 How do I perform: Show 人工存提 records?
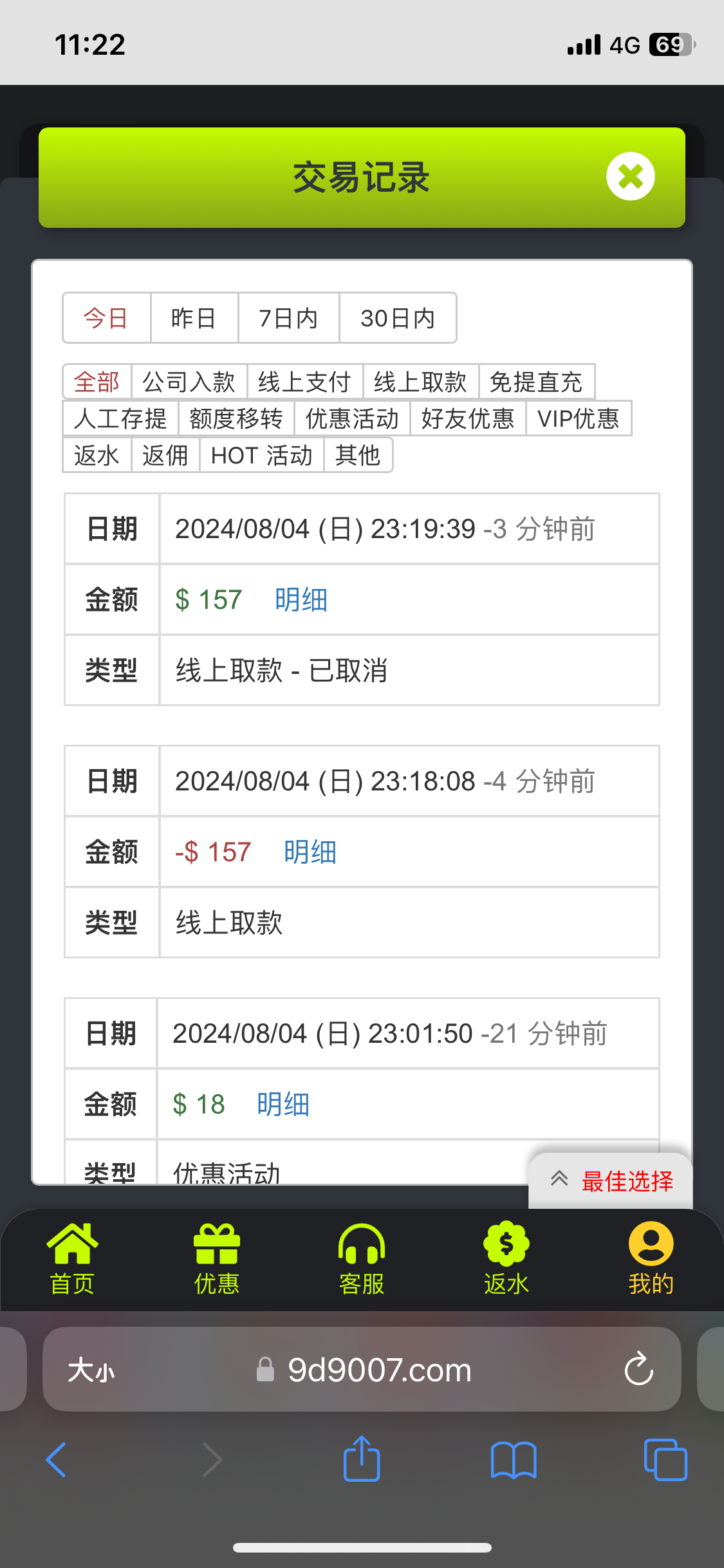[x=120, y=418]
